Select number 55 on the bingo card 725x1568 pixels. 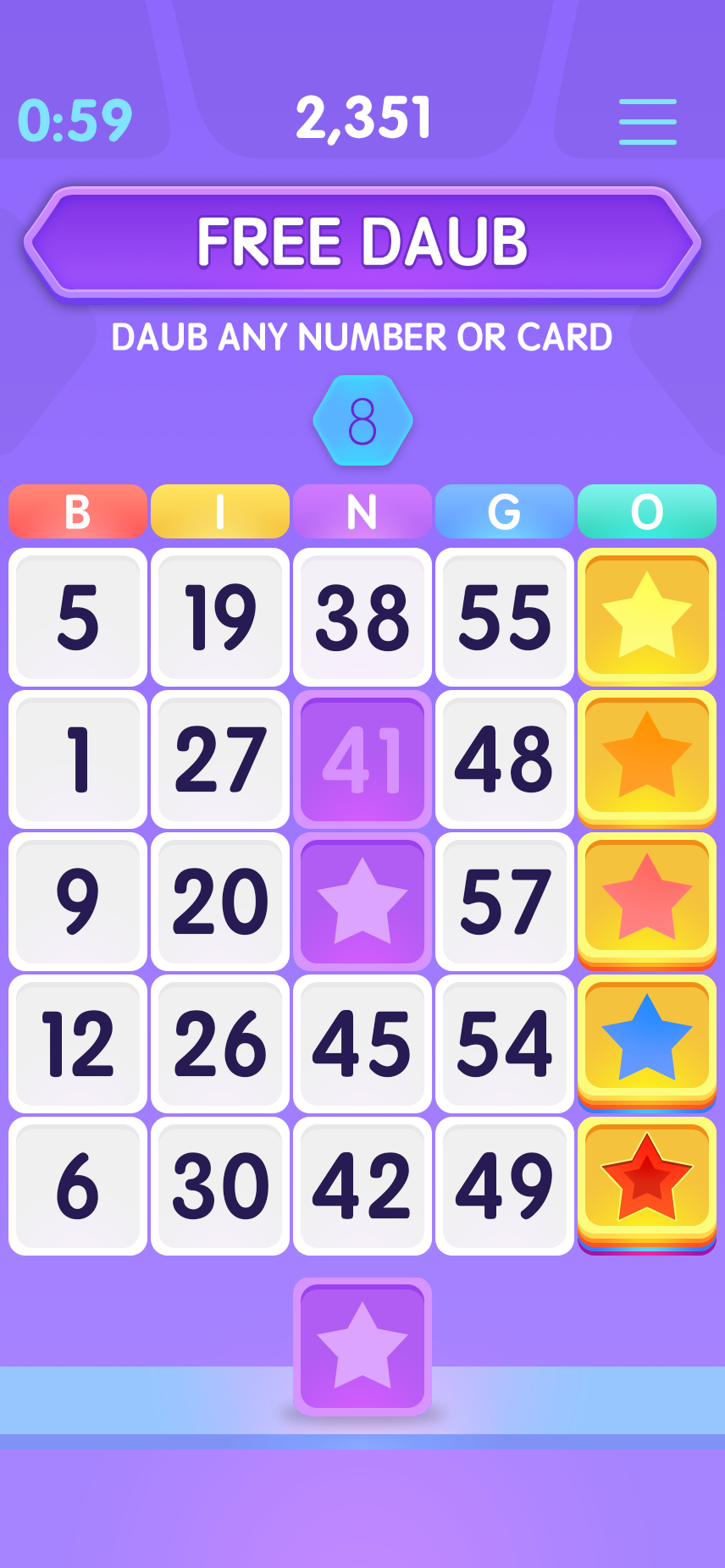(x=505, y=617)
